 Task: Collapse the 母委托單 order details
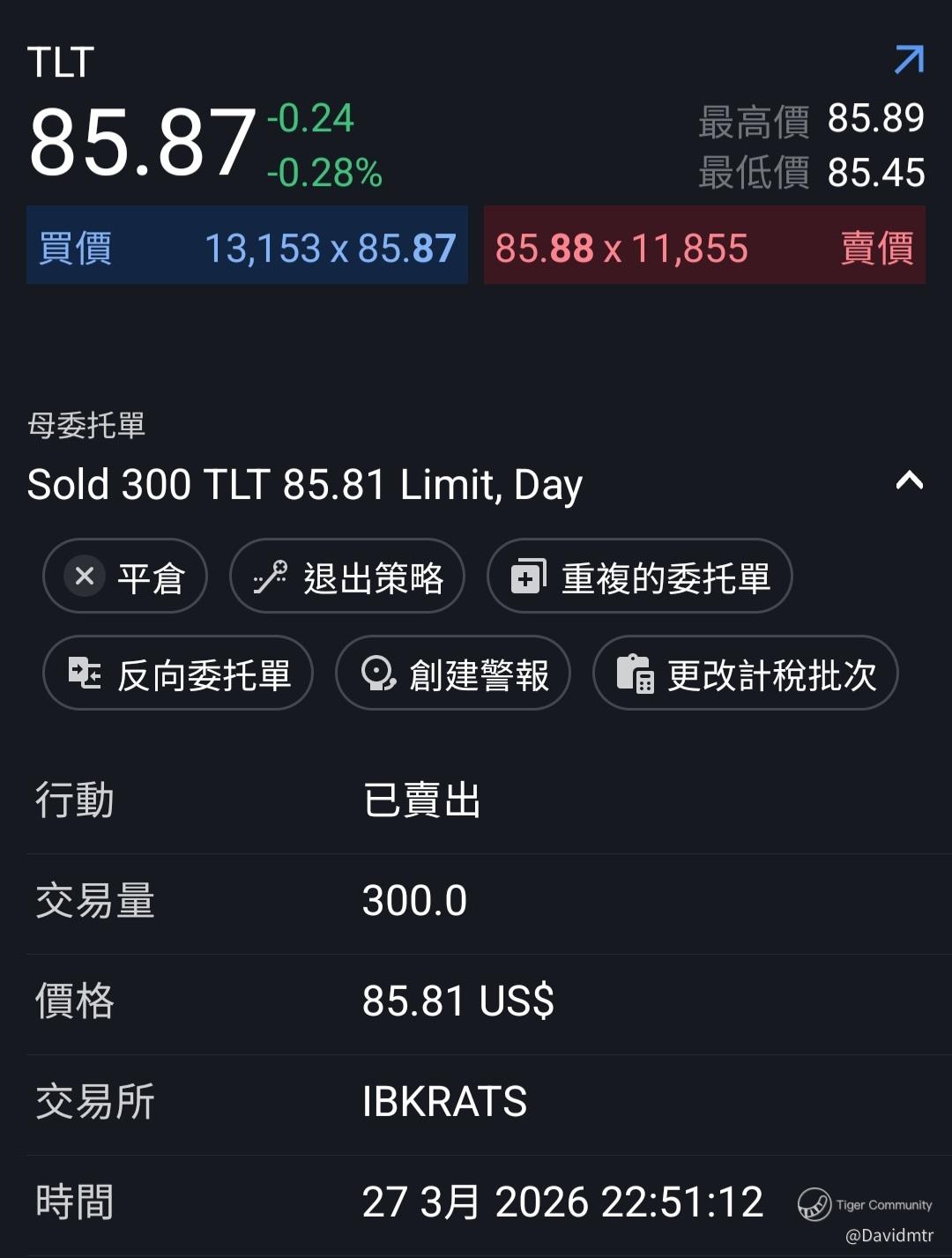(x=909, y=481)
